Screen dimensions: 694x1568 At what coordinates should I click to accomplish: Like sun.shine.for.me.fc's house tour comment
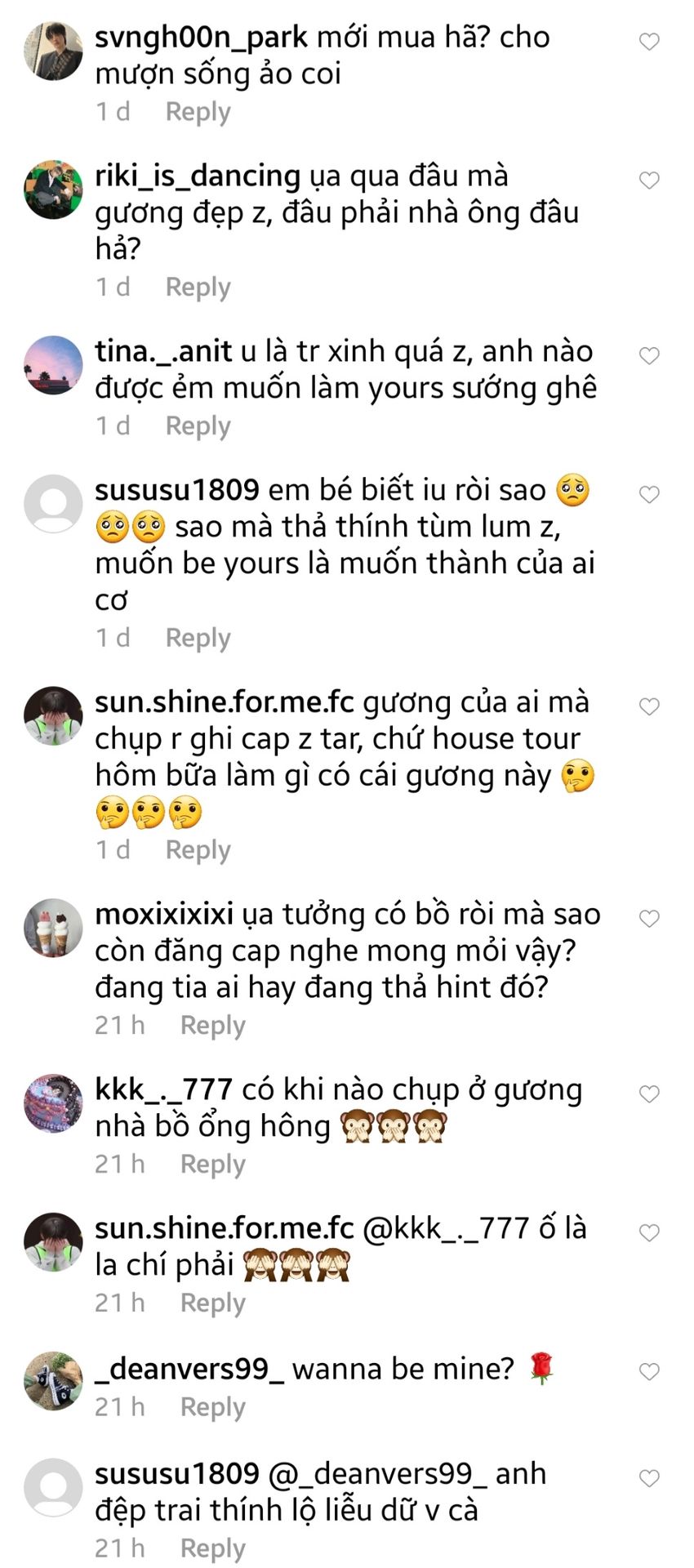pos(649,707)
